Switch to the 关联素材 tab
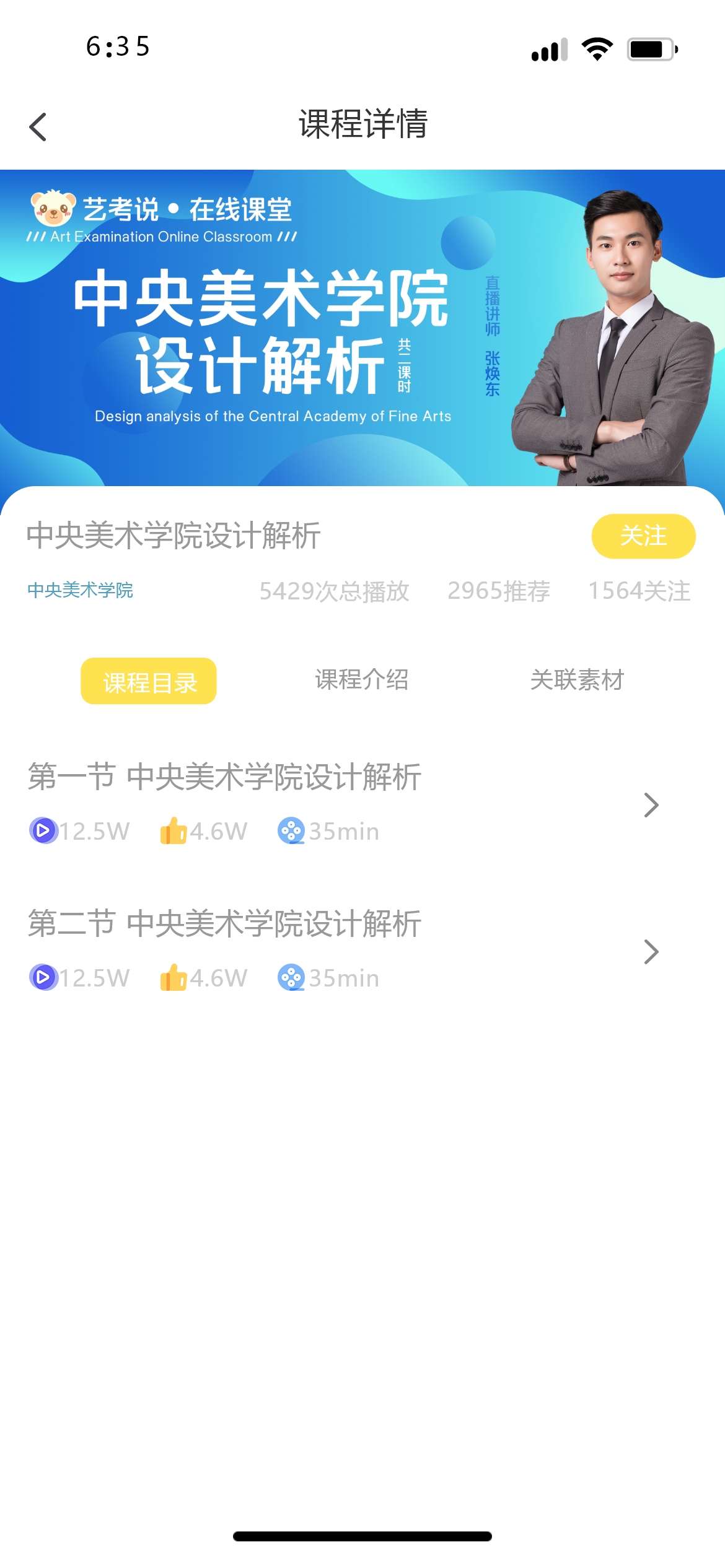Screen dimensions: 725x1568 point(576,680)
